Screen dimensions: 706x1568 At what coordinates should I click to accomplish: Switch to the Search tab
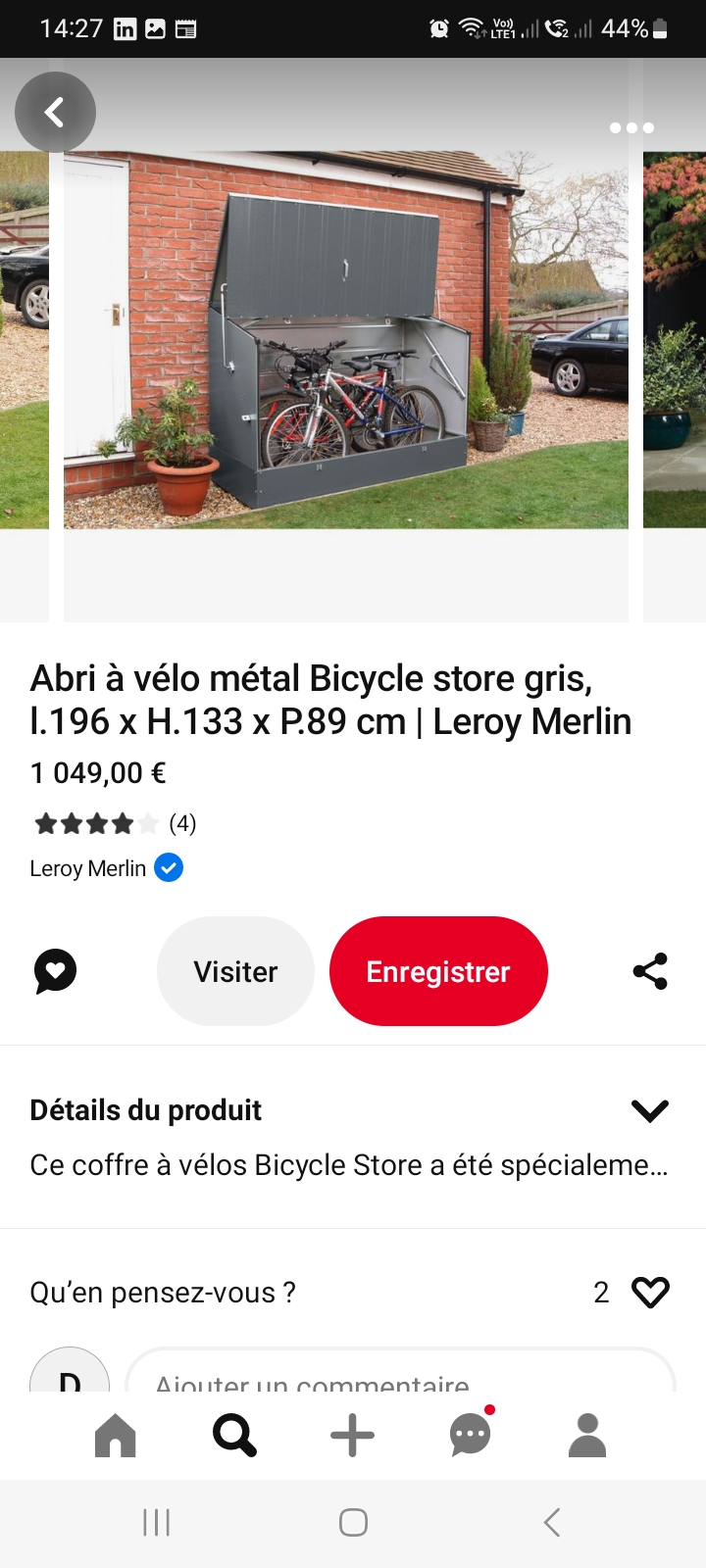coord(234,1436)
